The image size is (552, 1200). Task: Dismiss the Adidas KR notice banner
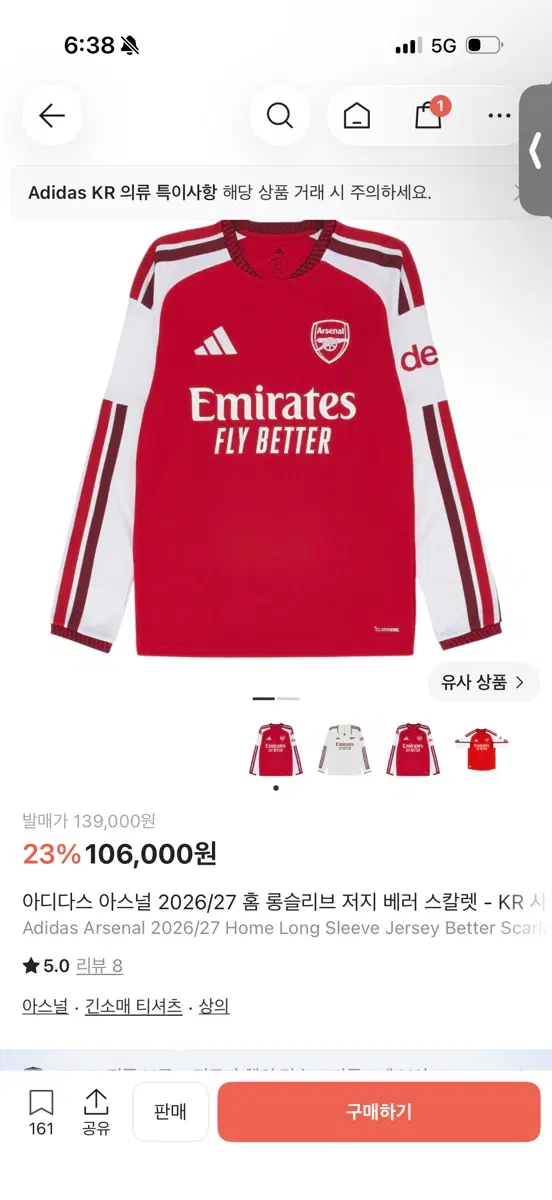coord(518,193)
